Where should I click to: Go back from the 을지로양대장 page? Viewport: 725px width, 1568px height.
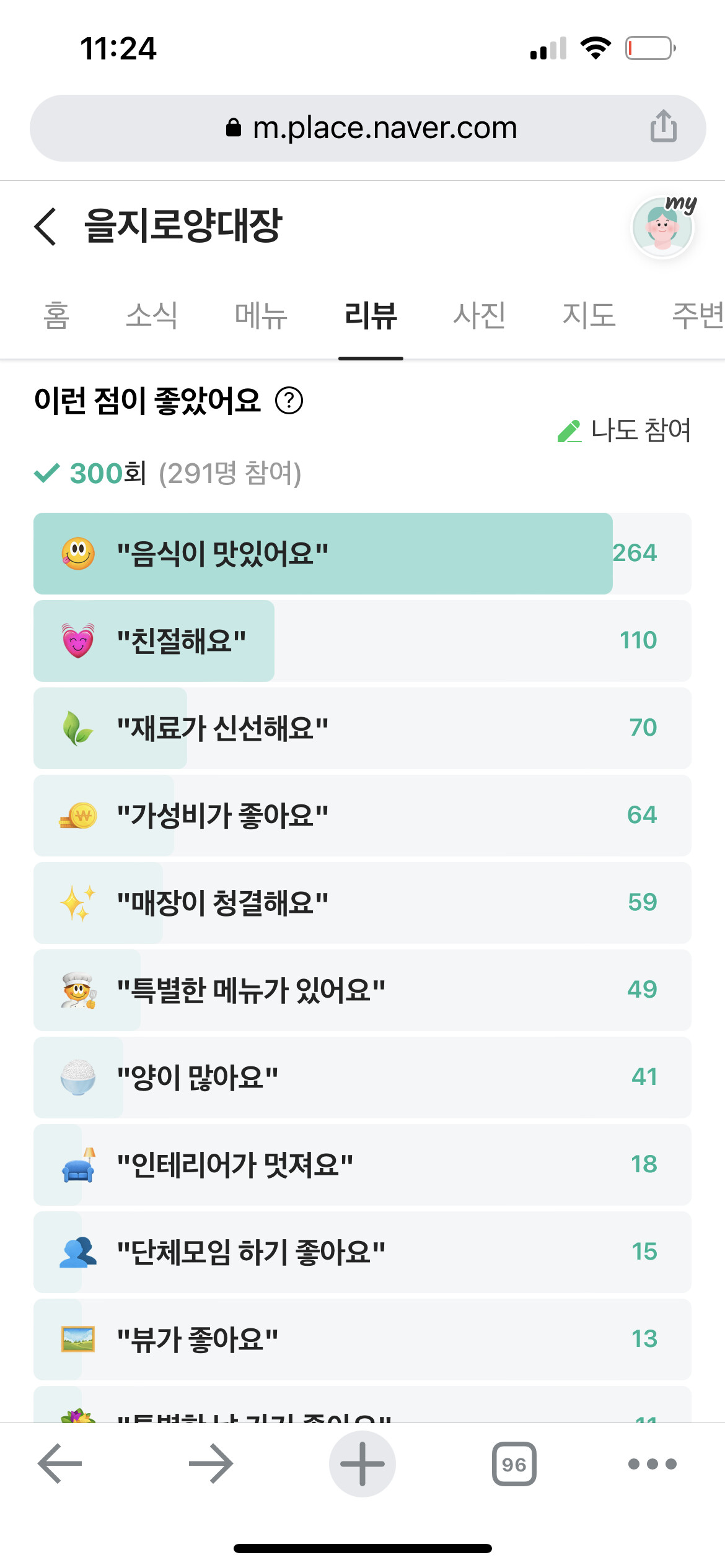tap(46, 227)
